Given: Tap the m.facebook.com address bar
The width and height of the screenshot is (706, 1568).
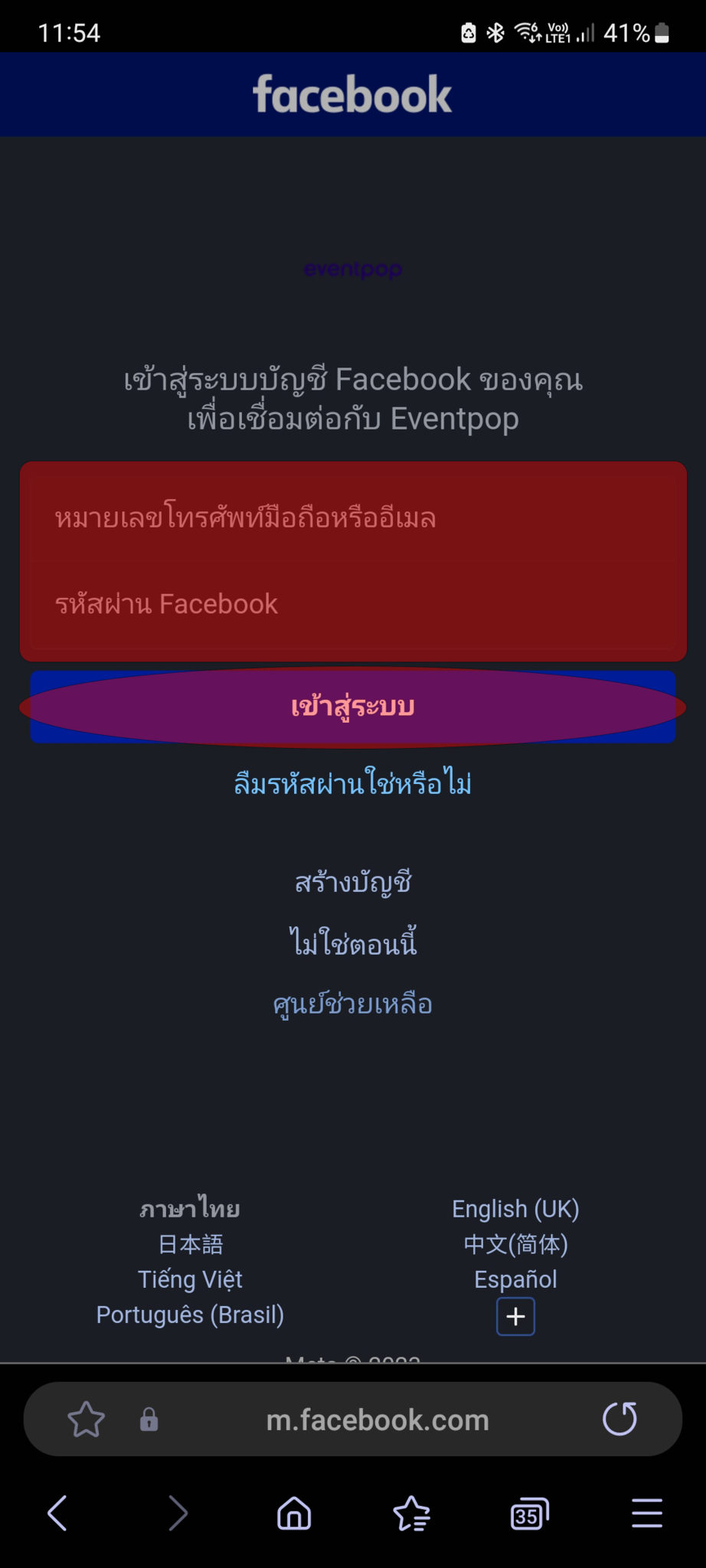Looking at the screenshot, I should (x=377, y=1420).
